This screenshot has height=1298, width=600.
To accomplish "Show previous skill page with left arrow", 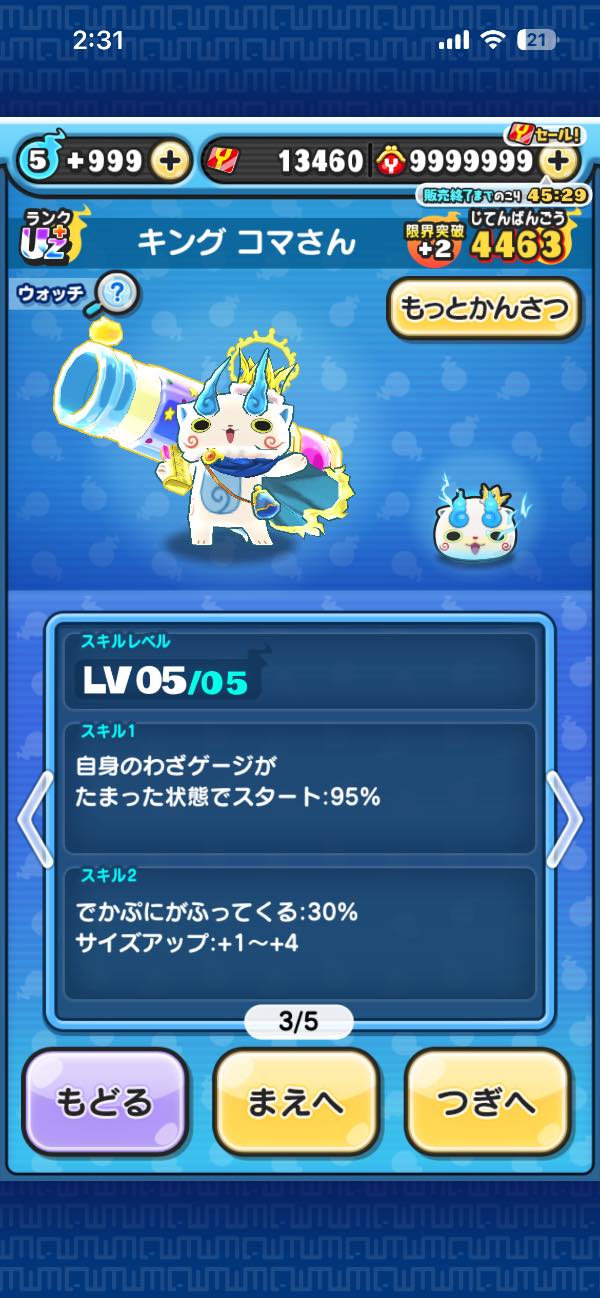I will pos(35,819).
